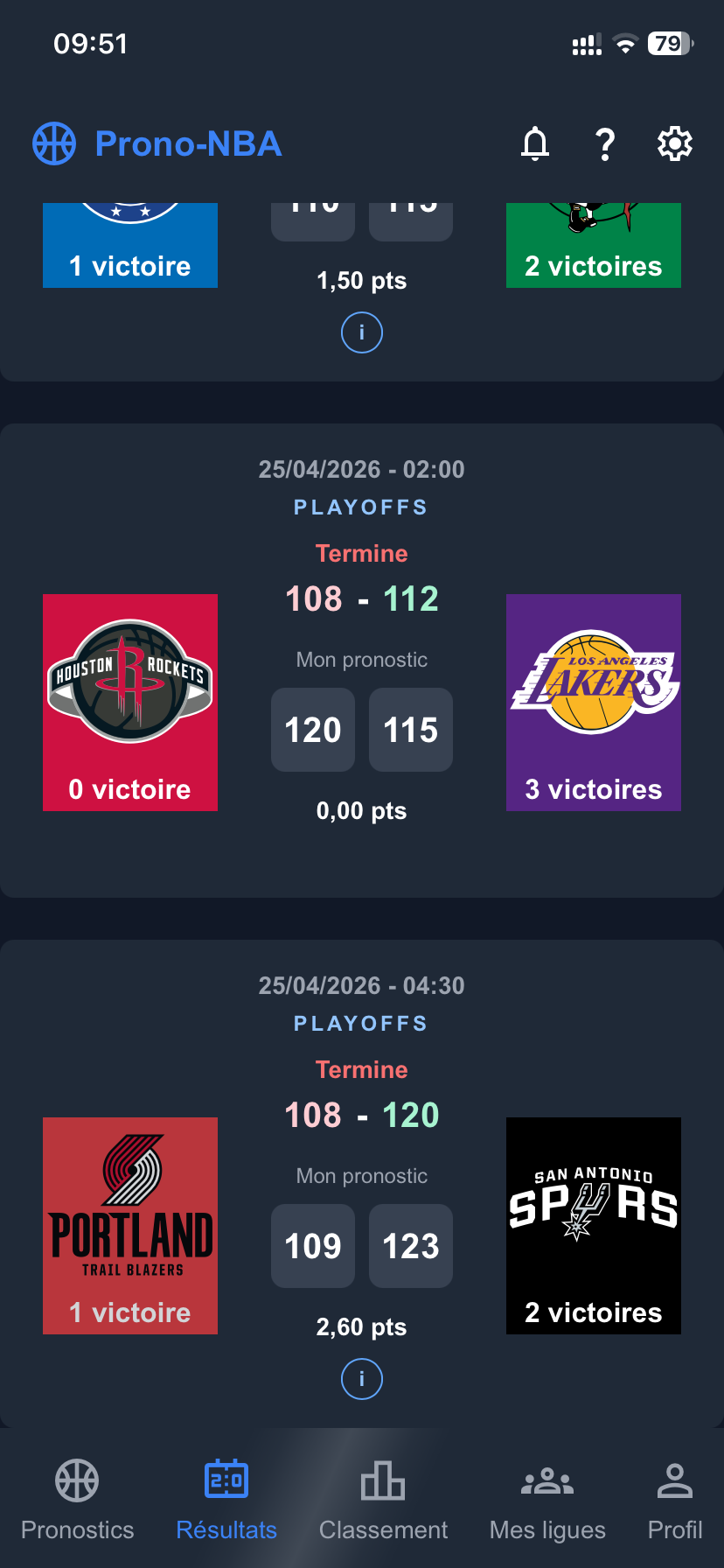Go to the Classement tab

pos(383,1500)
